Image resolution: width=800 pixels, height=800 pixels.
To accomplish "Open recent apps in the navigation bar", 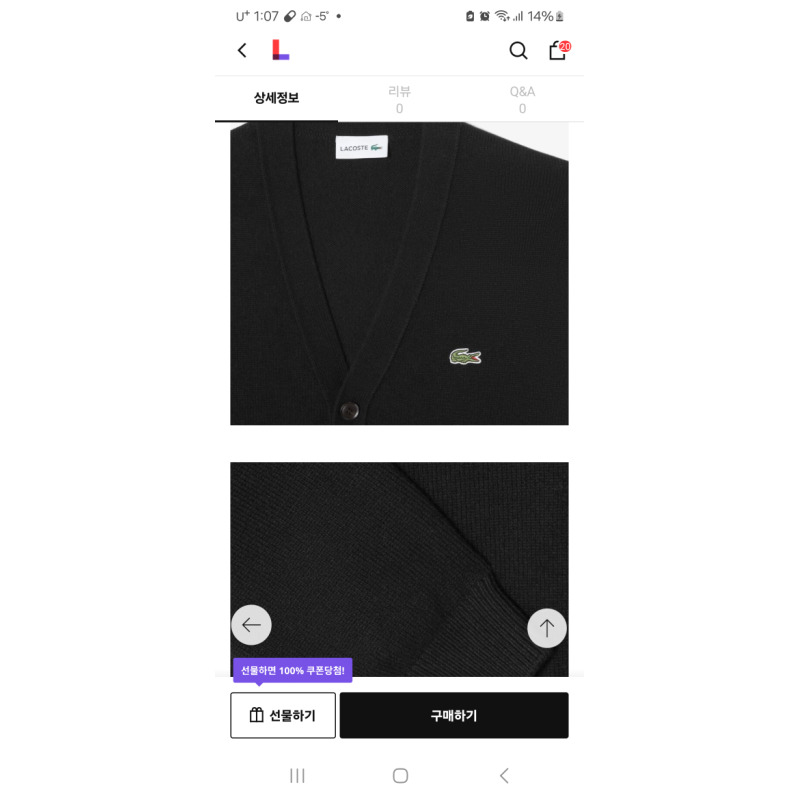I will point(297,775).
